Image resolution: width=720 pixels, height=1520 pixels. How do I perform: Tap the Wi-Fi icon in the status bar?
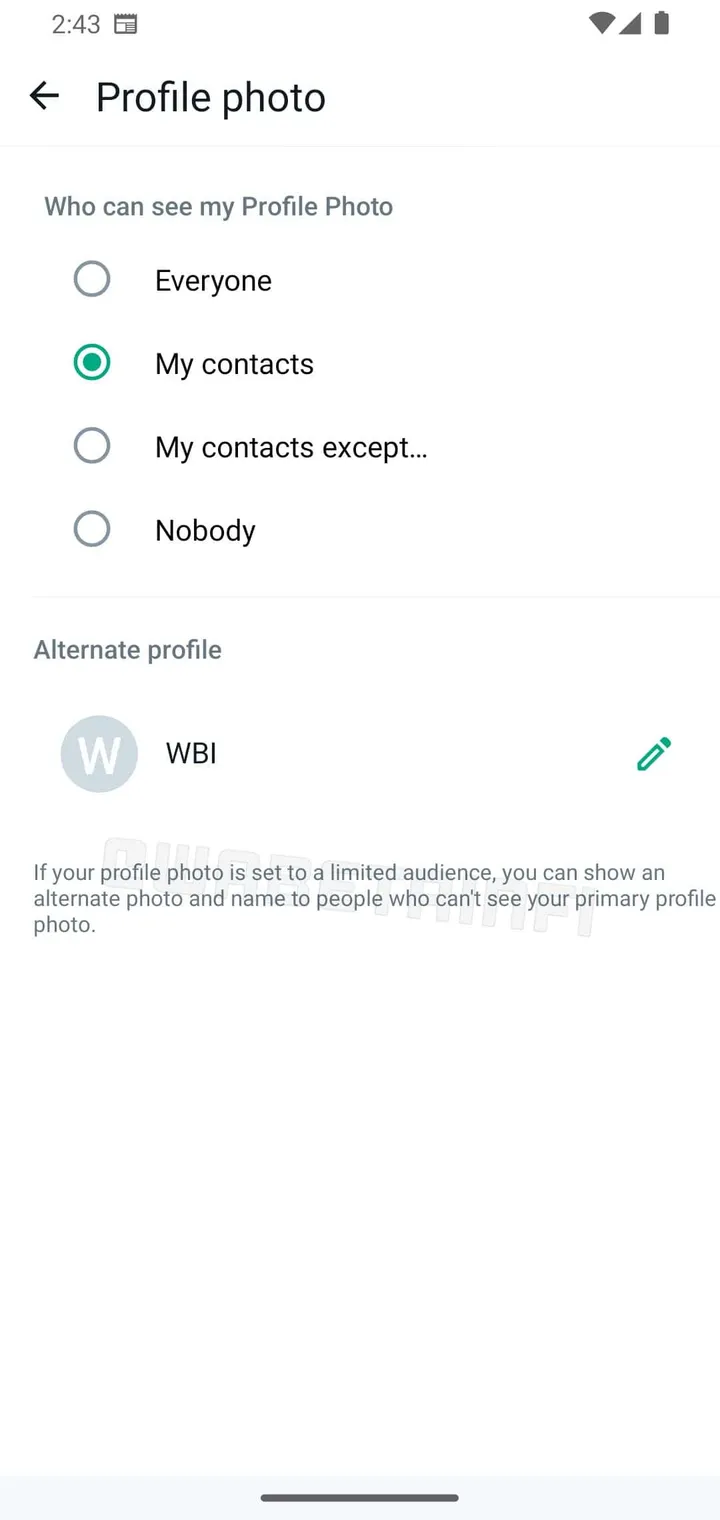(x=601, y=24)
